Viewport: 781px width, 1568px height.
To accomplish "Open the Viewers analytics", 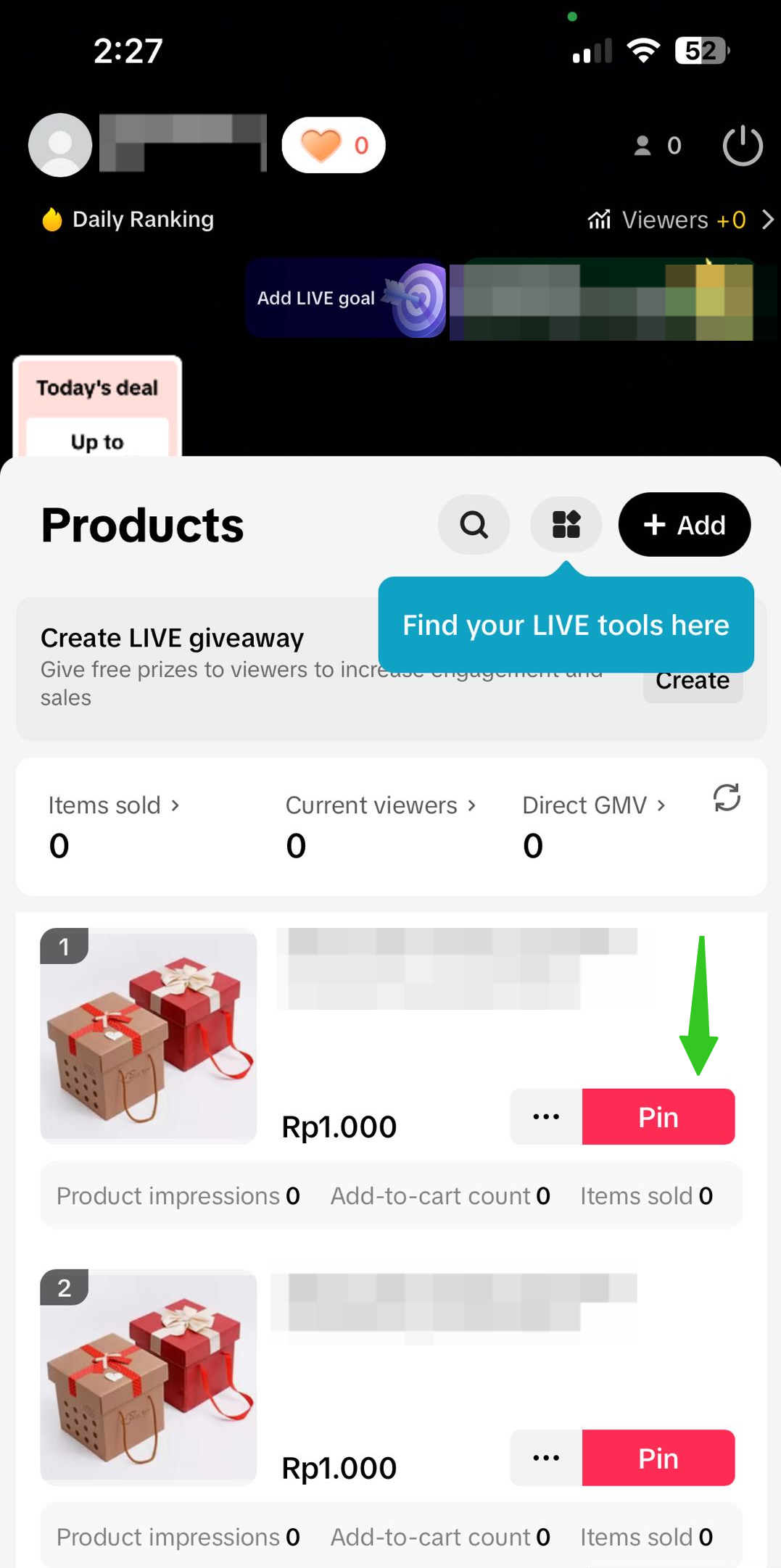I will 680,219.
